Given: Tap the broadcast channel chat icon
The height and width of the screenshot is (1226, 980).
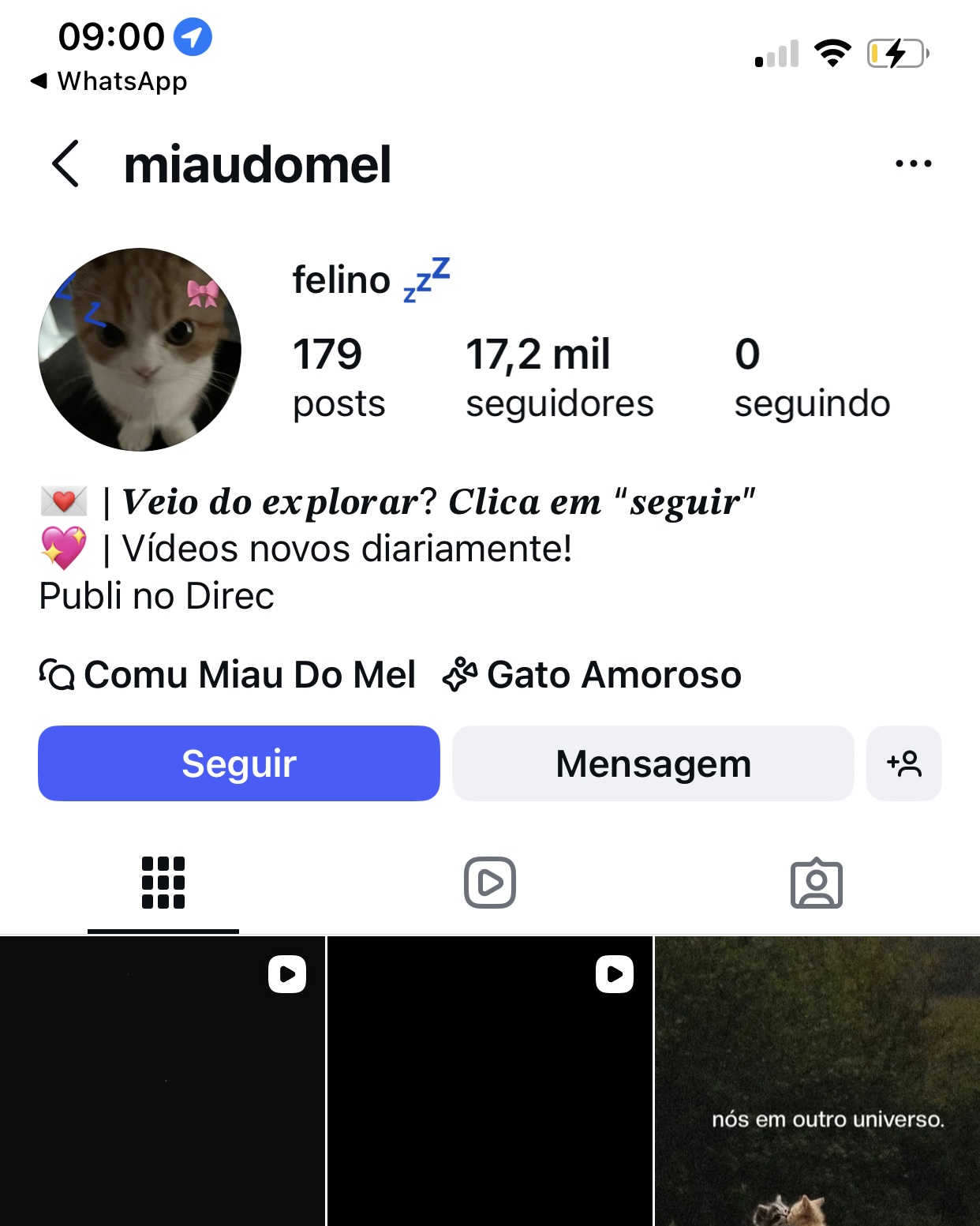Looking at the screenshot, I should (54, 675).
